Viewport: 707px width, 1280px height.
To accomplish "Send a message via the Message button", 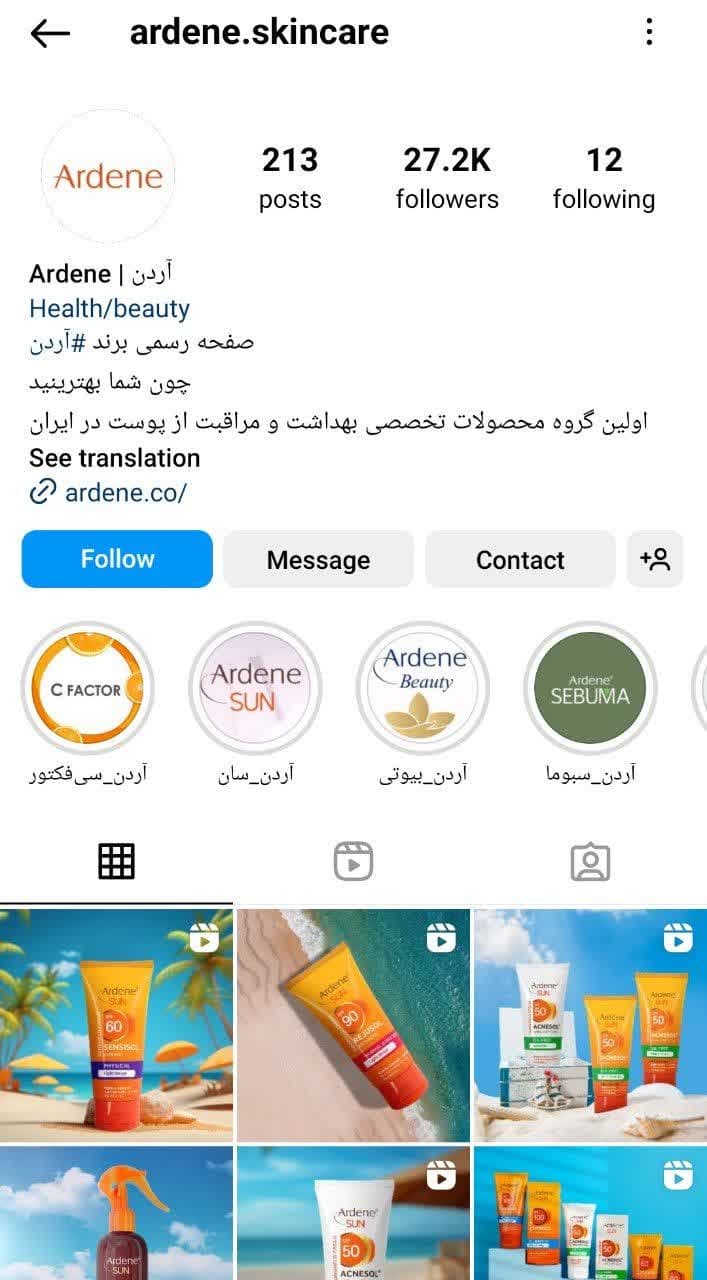I will (x=318, y=560).
